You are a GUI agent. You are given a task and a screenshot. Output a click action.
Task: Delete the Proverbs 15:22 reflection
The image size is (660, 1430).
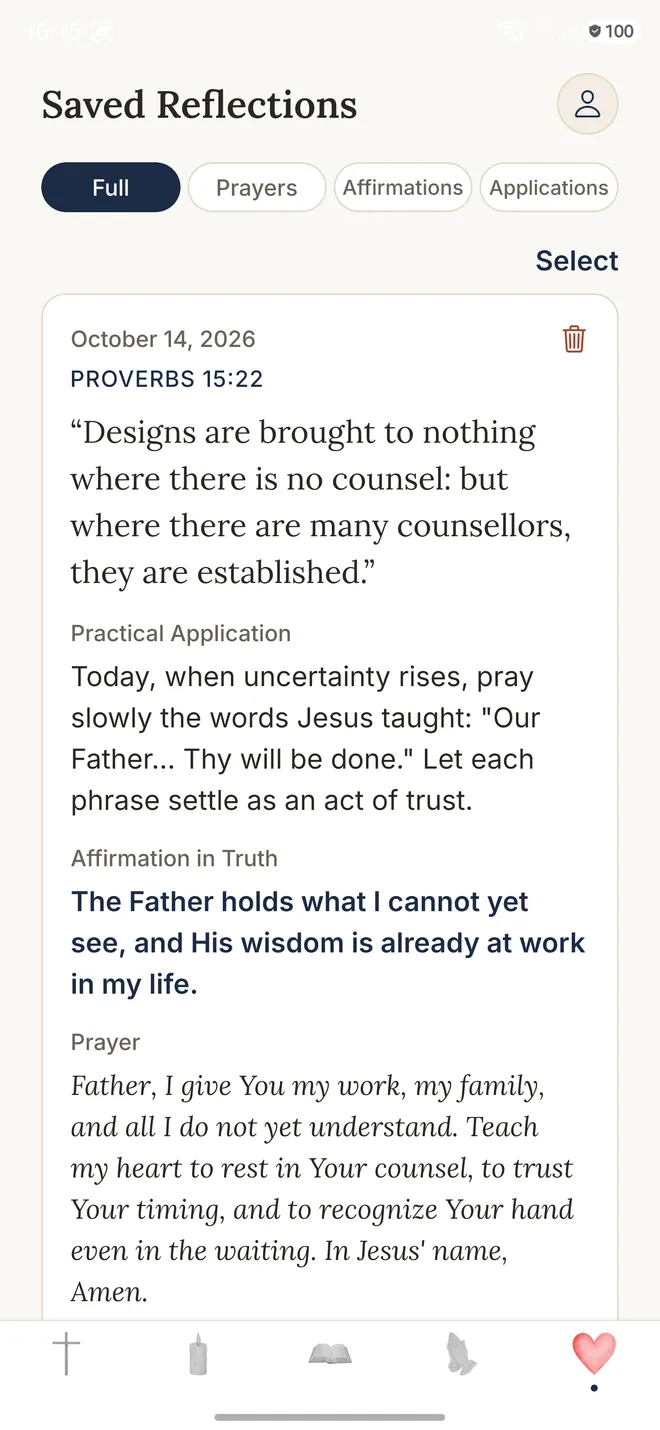(574, 339)
